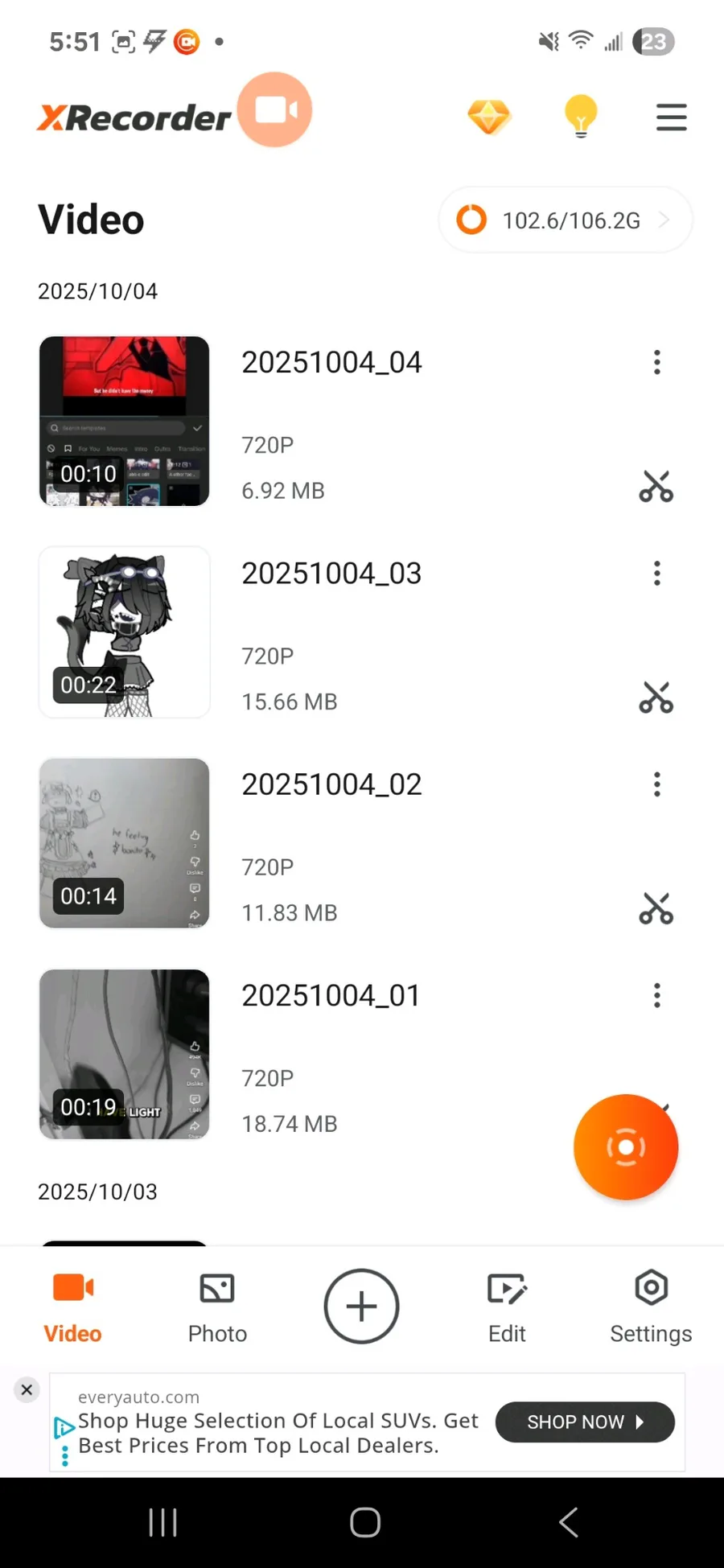Play the video 20251004_02
Viewport: 724px width, 1568px height.
point(125,843)
